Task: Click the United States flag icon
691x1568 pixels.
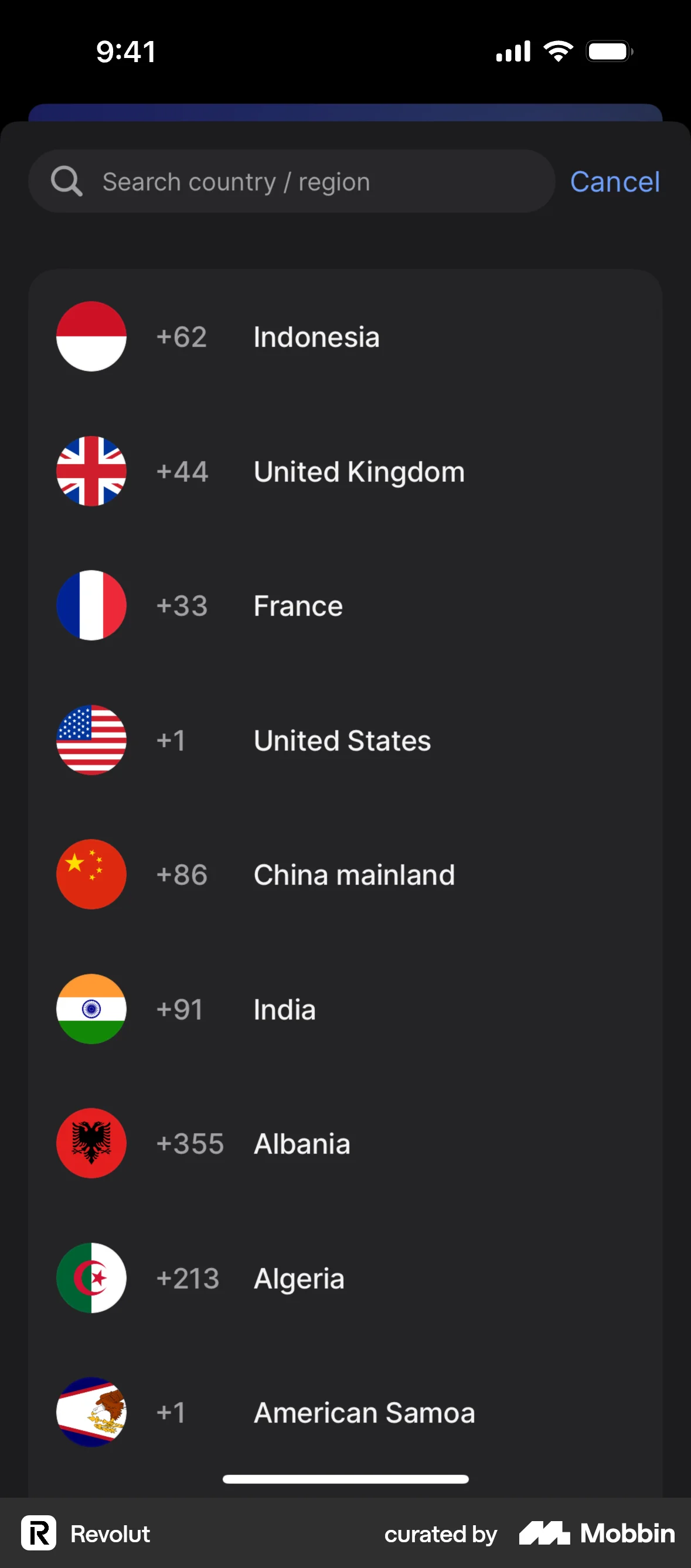Action: click(x=91, y=739)
